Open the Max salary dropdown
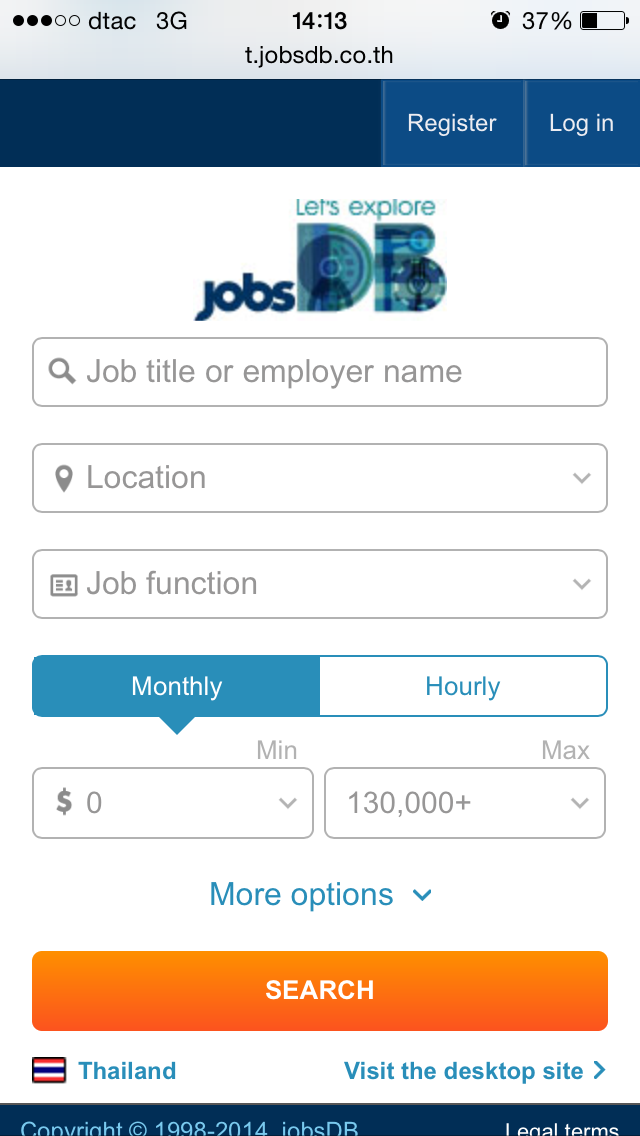Image resolution: width=640 pixels, height=1136 pixels. pyautogui.click(x=465, y=802)
